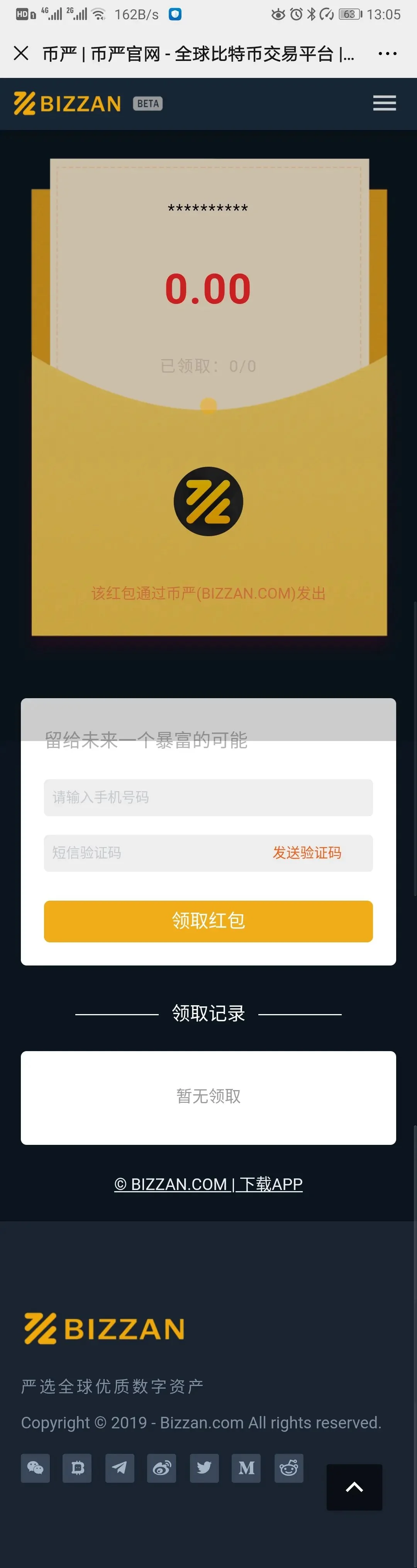Close the in-app browser page
Image resolution: width=417 pixels, height=1568 pixels.
21,54
